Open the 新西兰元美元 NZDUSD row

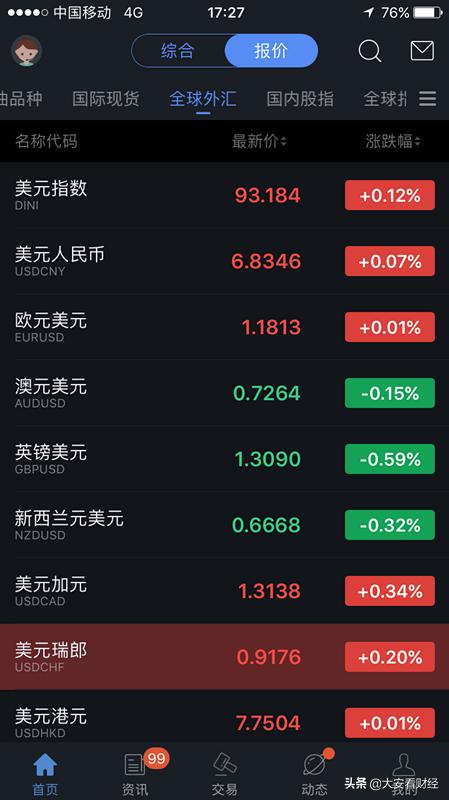[x=224, y=524]
